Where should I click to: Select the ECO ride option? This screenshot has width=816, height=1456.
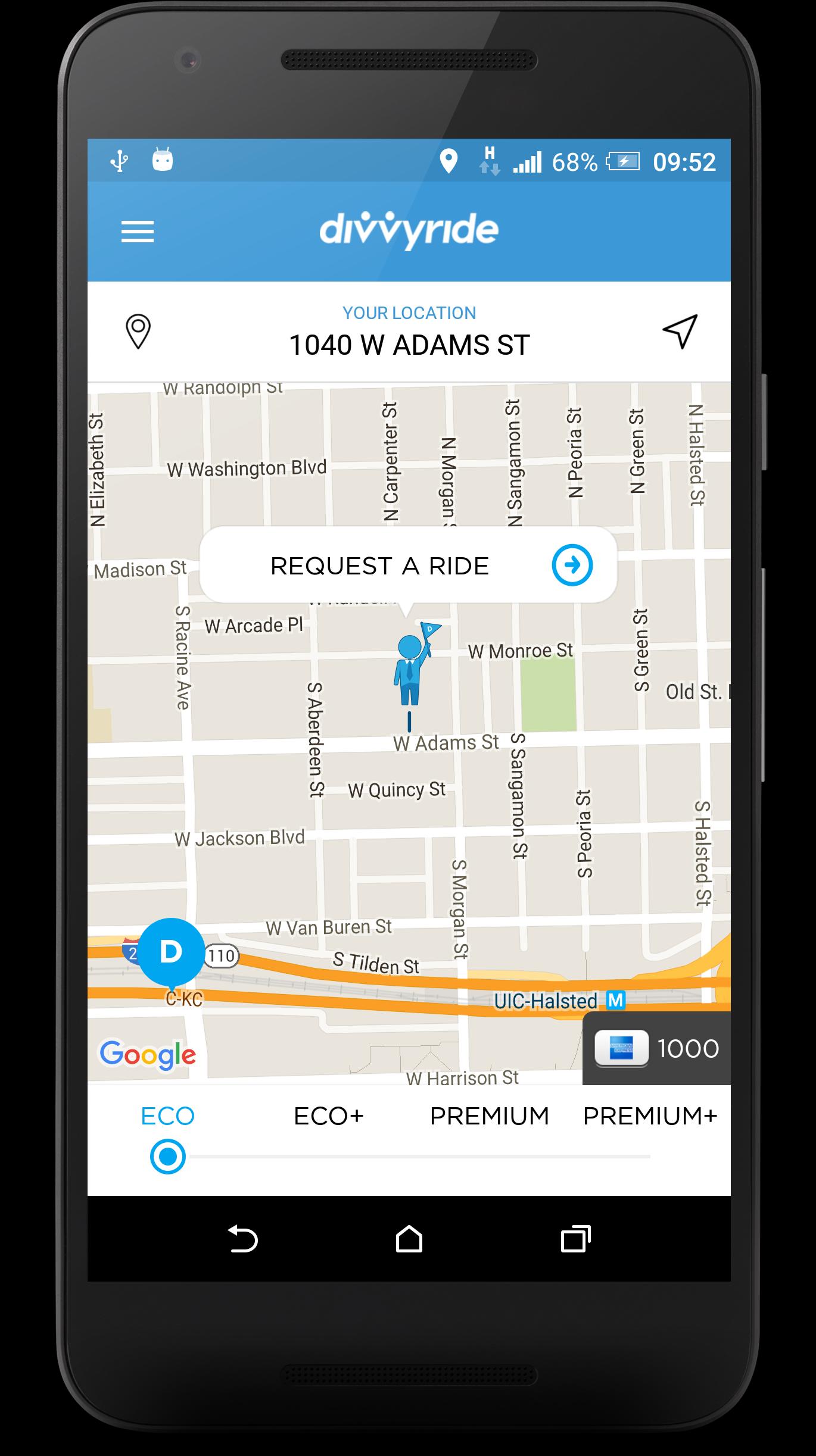coord(167,1116)
